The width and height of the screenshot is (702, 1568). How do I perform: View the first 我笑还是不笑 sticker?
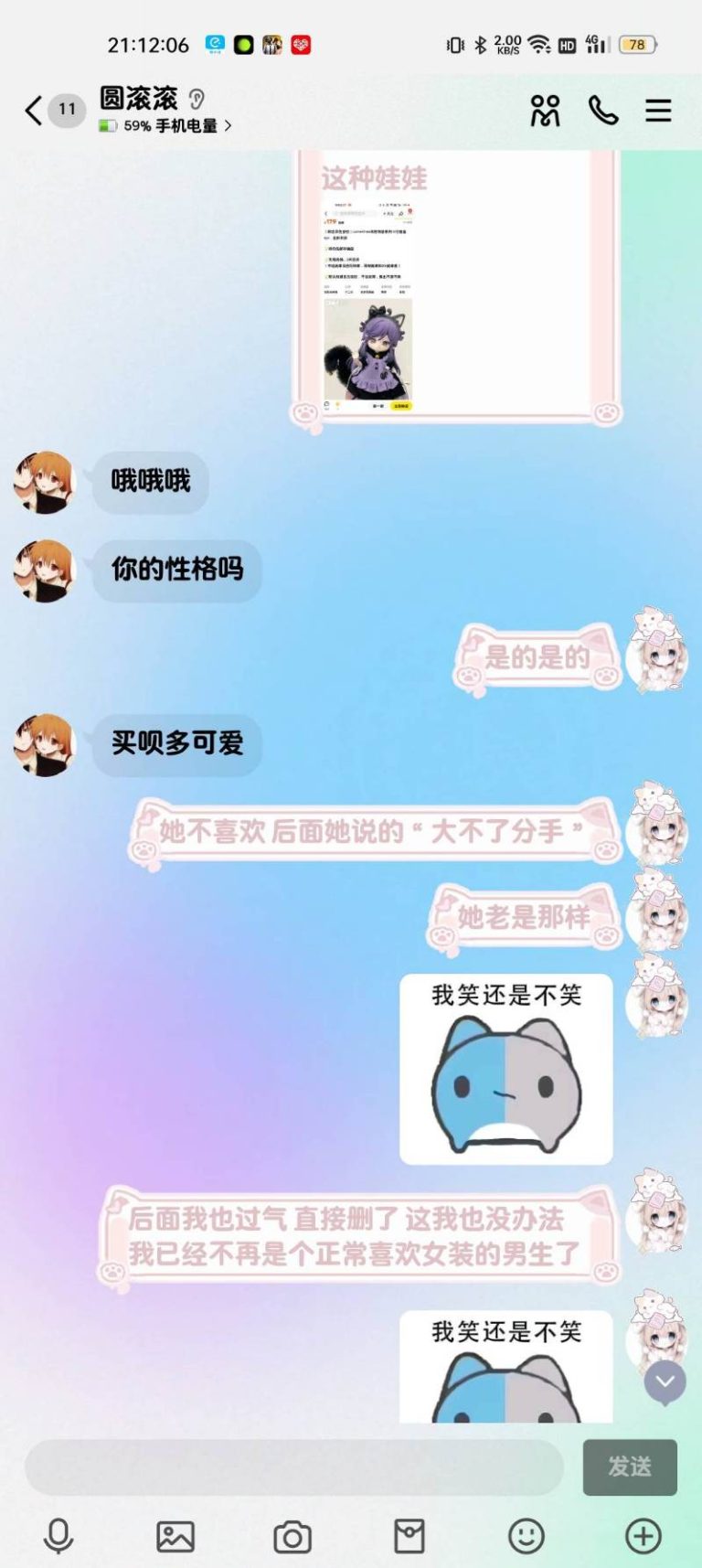point(505,1069)
